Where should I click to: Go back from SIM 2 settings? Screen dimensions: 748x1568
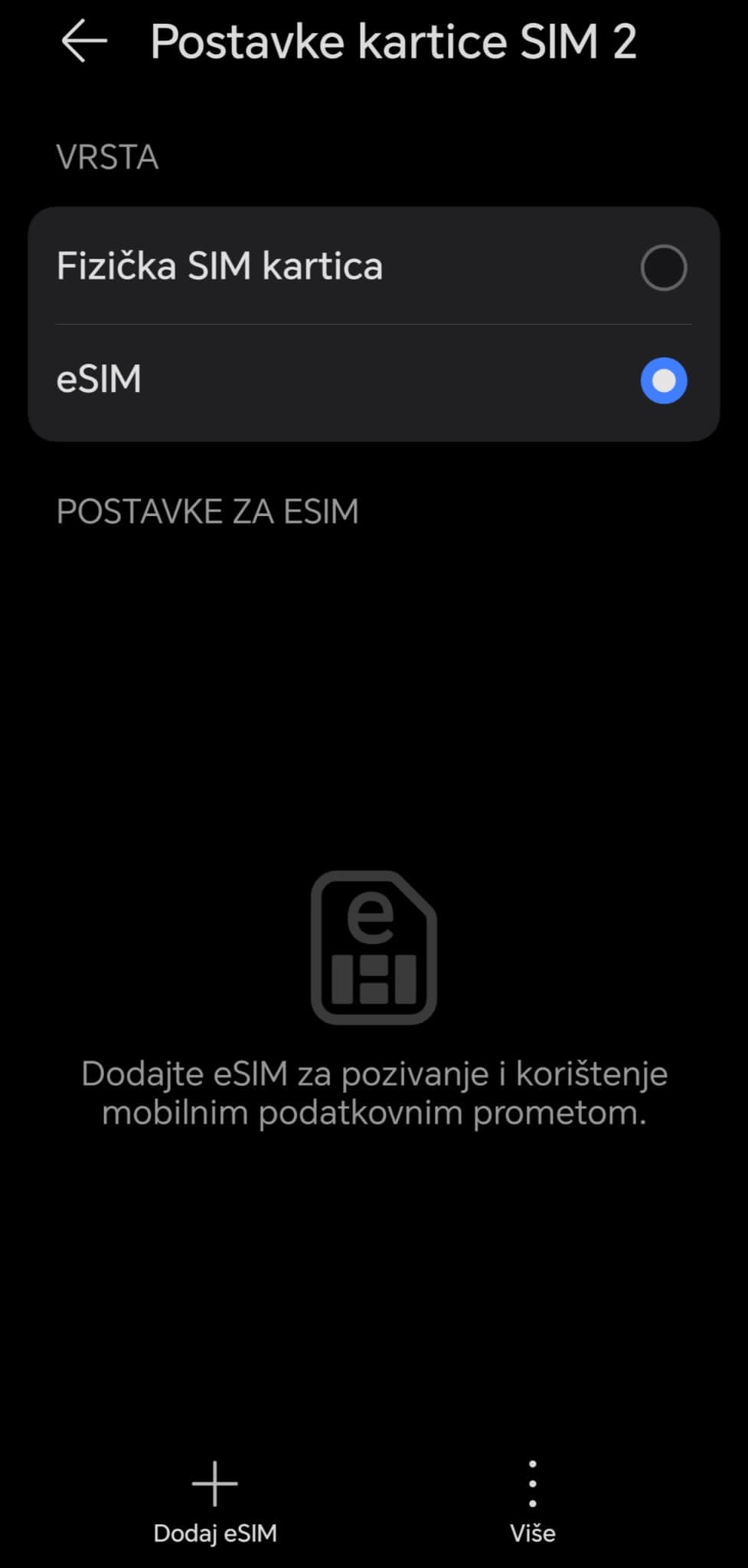(x=83, y=41)
